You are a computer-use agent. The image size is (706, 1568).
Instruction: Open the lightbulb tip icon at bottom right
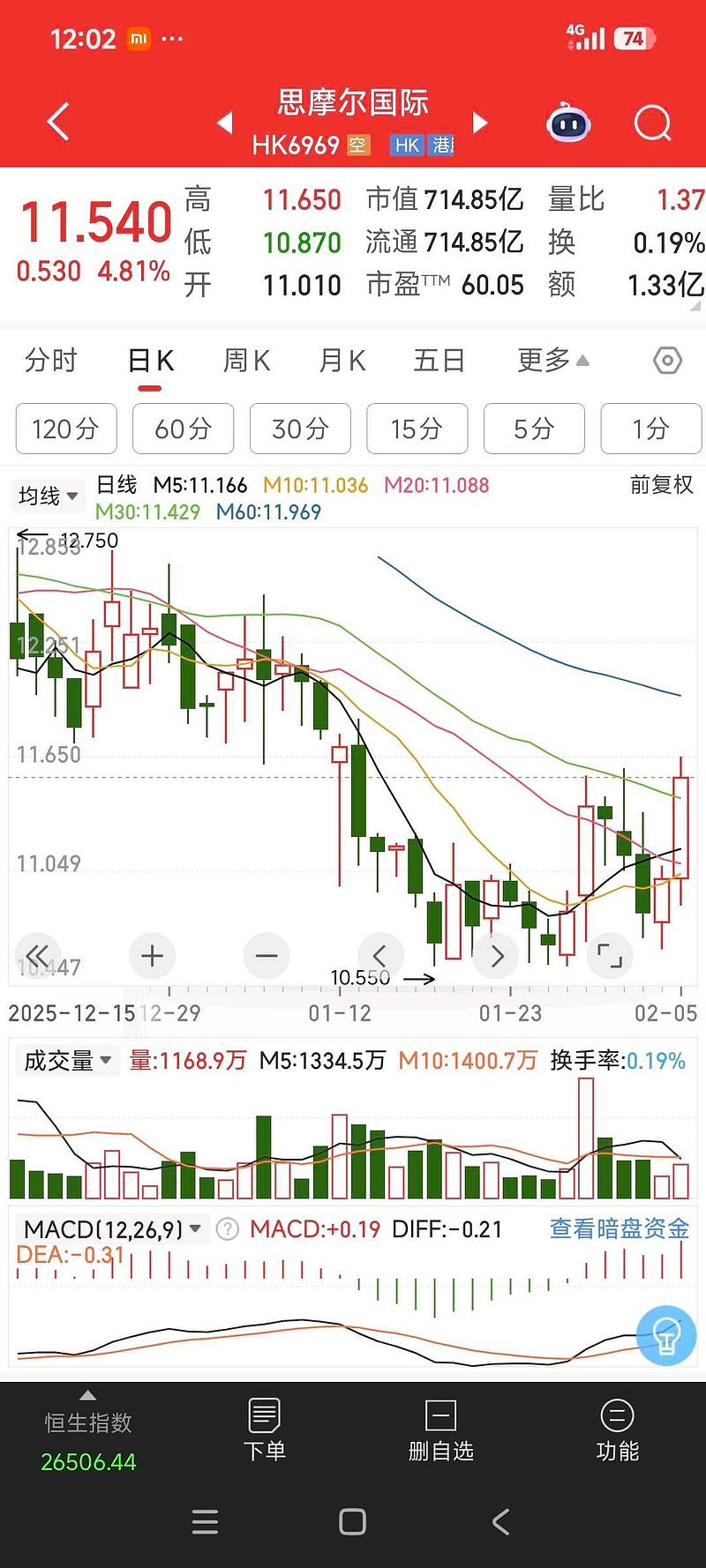tap(666, 1335)
